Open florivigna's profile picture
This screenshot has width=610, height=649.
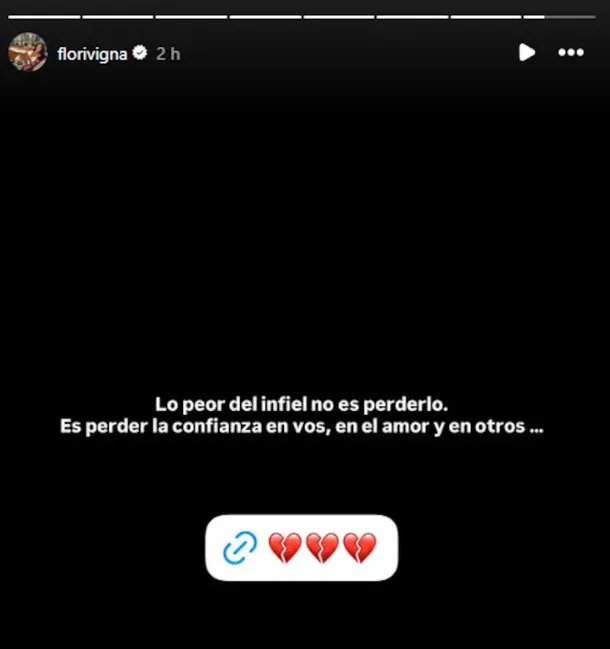[27, 52]
